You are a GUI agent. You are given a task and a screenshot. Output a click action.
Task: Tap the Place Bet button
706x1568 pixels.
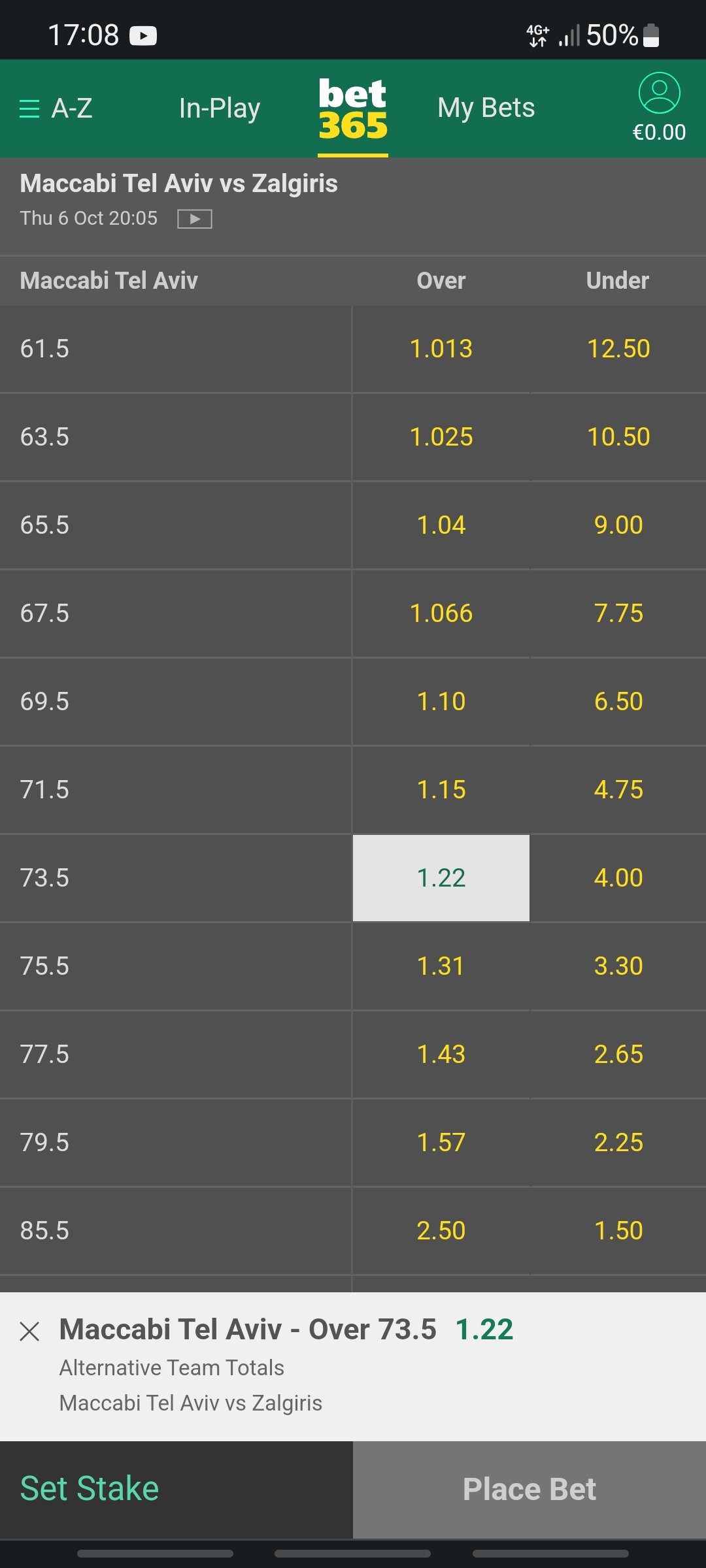529,1489
